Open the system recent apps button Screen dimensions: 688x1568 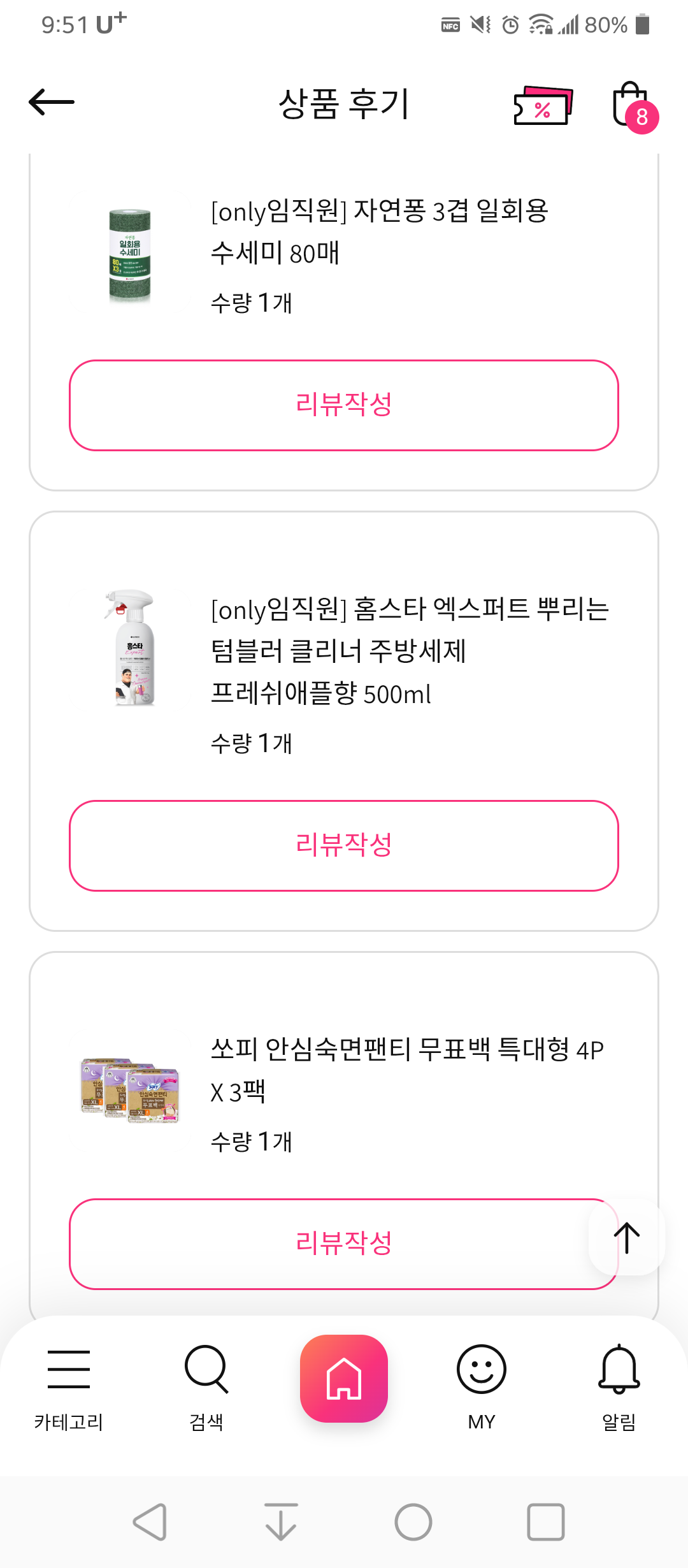[x=546, y=1522]
